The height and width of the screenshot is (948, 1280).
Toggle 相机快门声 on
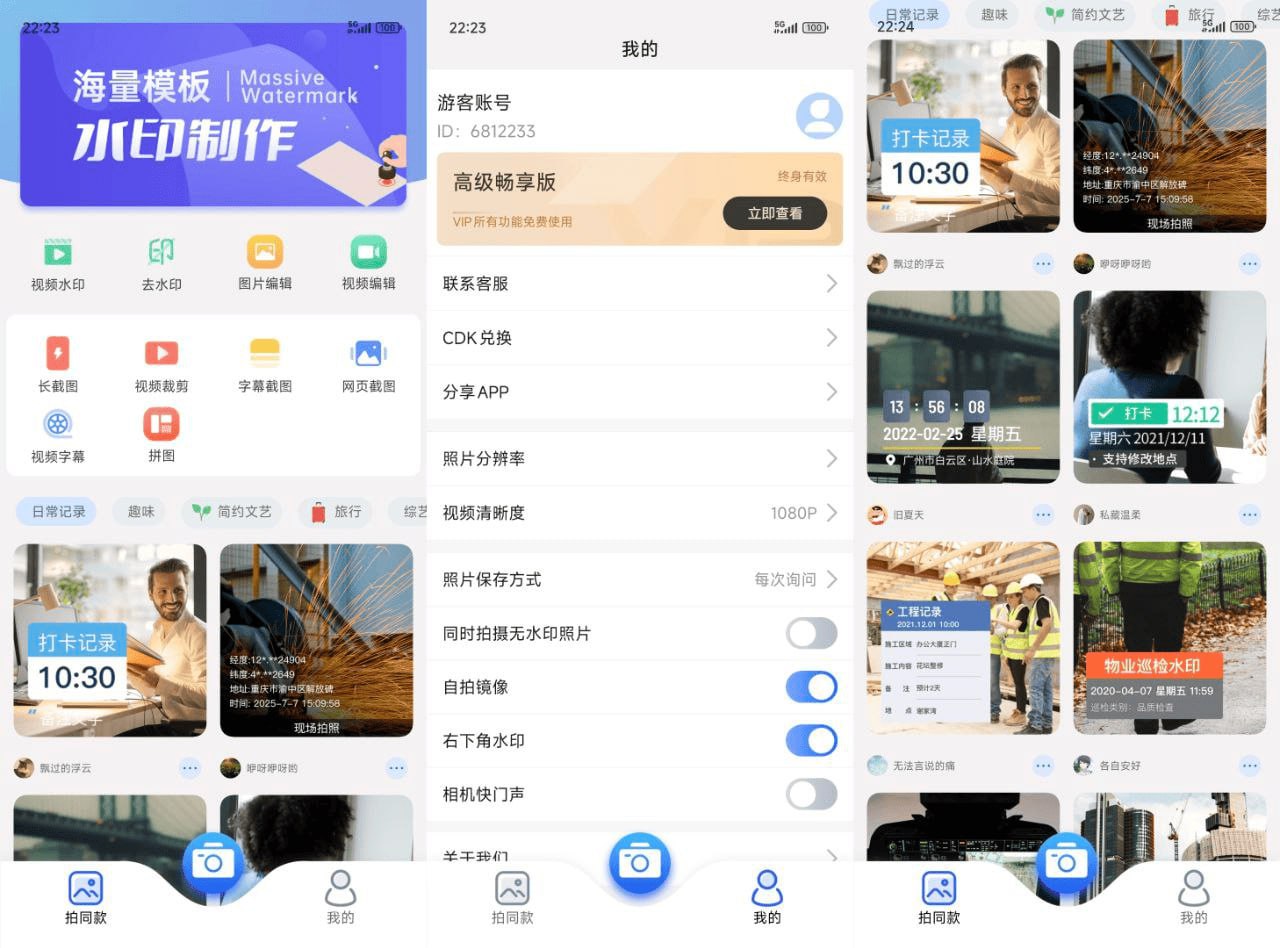[x=811, y=794]
